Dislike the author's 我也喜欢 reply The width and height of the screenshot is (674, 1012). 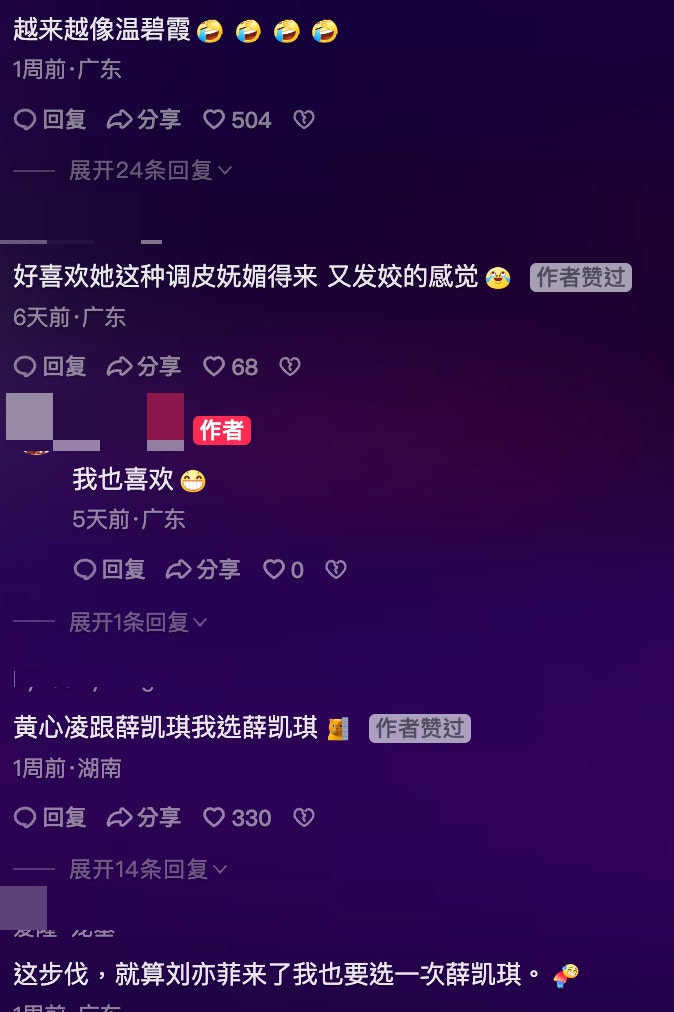[x=336, y=570]
